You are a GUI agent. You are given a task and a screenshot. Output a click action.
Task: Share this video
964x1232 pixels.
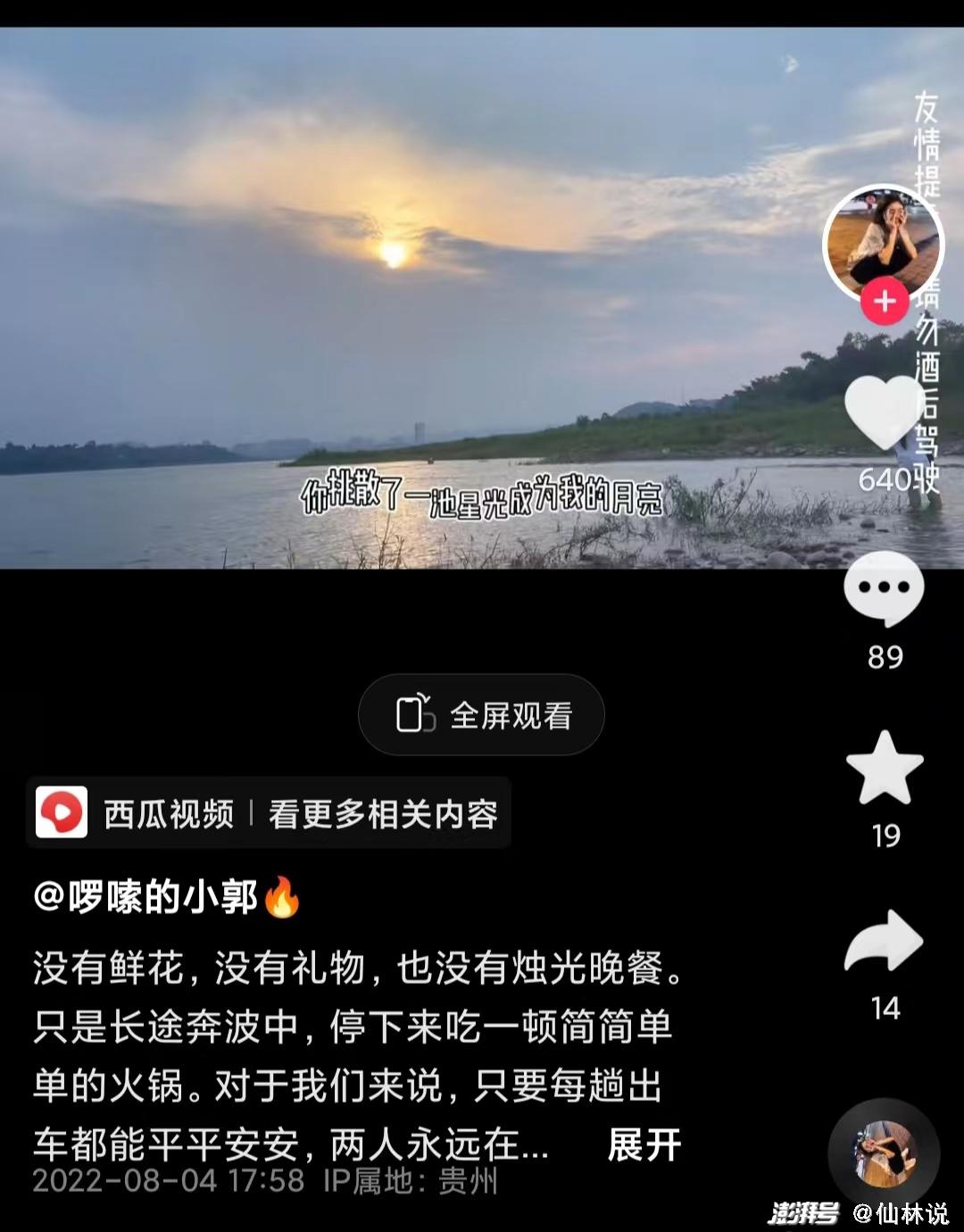(x=884, y=942)
